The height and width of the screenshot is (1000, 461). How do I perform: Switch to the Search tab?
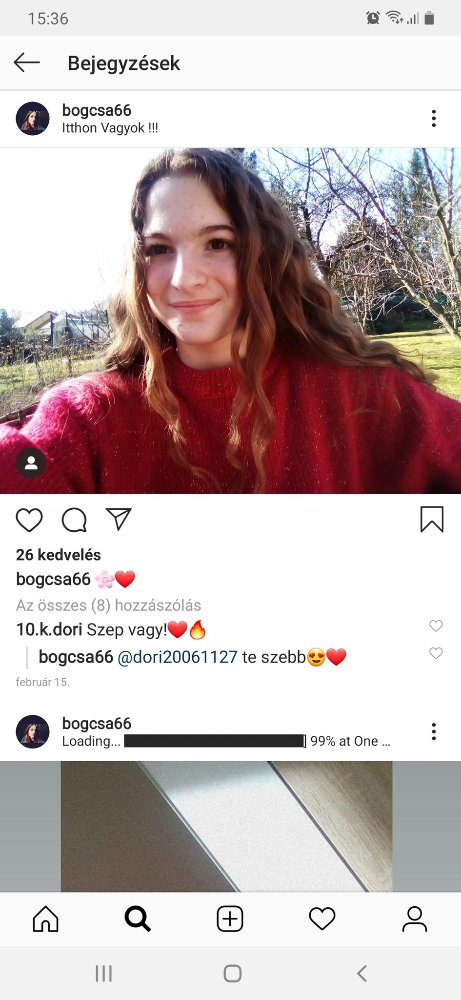coord(138,919)
